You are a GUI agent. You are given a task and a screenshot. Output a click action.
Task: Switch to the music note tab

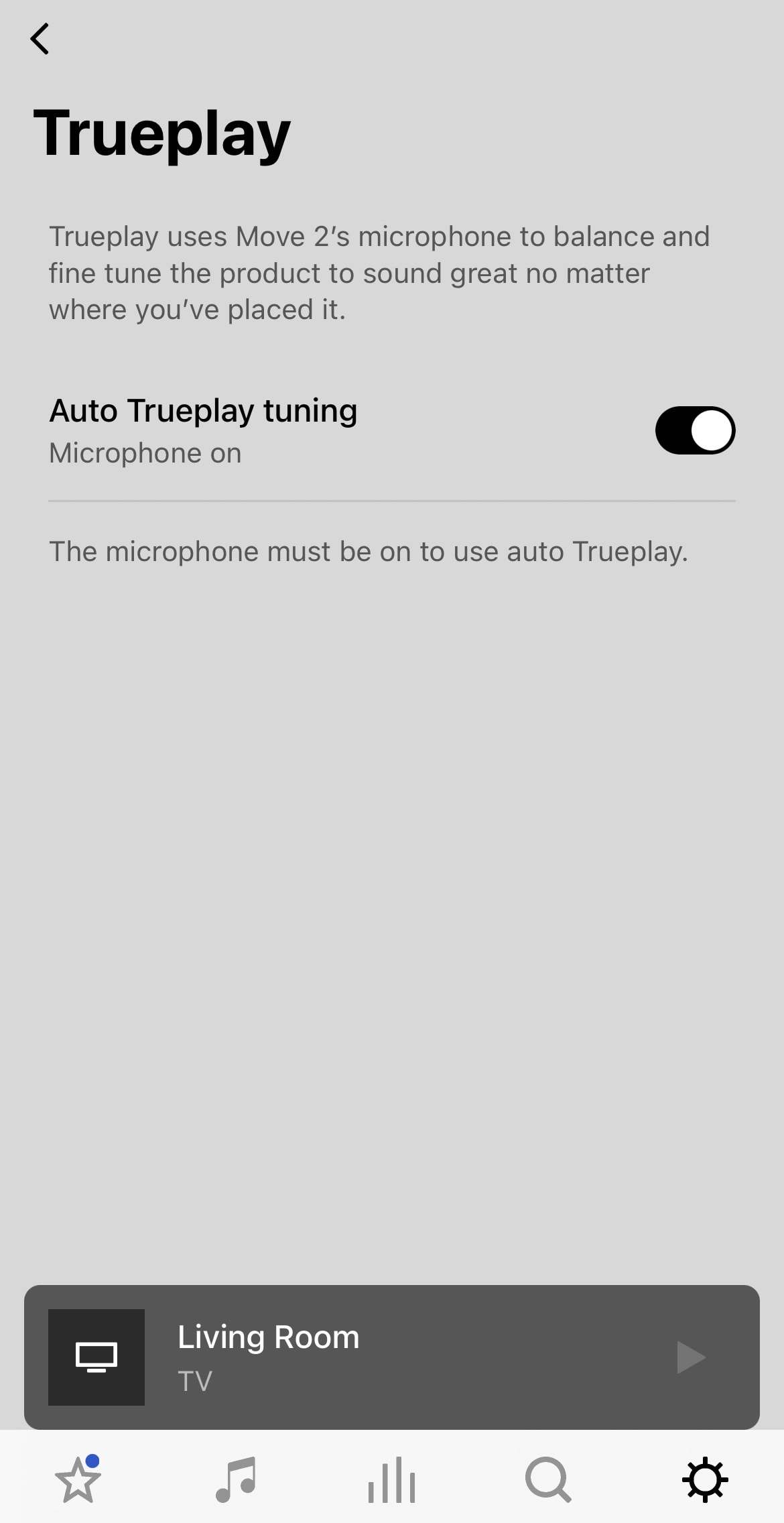(235, 1479)
